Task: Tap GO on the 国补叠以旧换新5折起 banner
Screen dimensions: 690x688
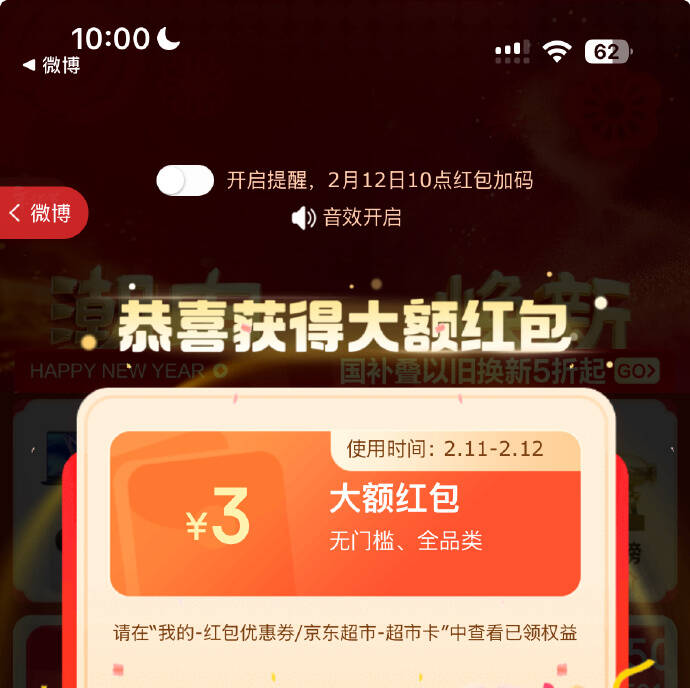Action: (637, 371)
